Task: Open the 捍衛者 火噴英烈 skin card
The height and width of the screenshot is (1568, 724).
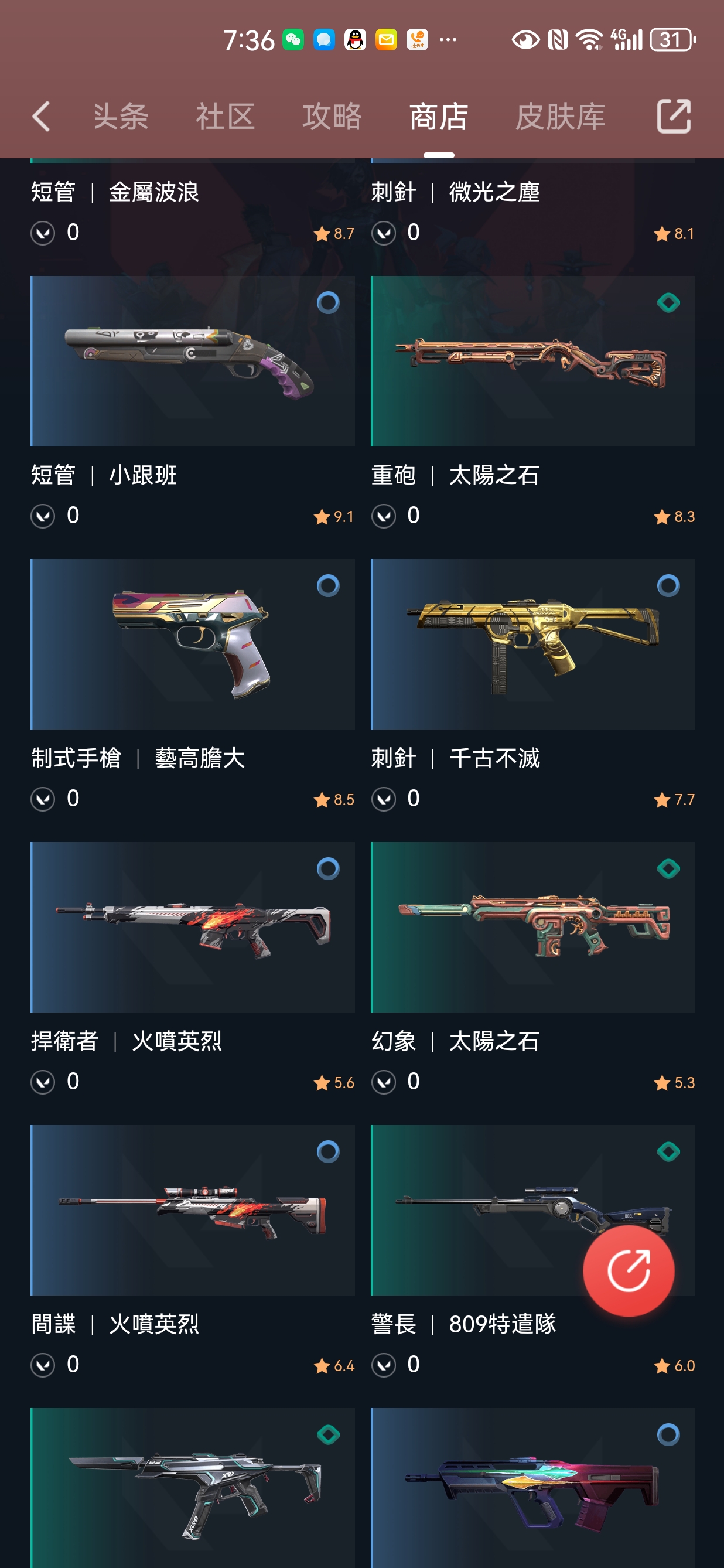Action: coord(192,927)
